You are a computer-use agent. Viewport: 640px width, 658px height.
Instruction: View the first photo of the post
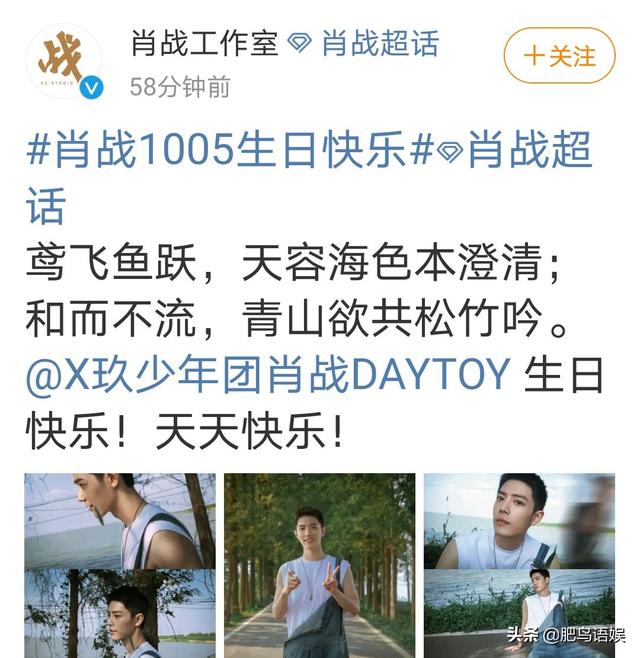[x=120, y=520]
